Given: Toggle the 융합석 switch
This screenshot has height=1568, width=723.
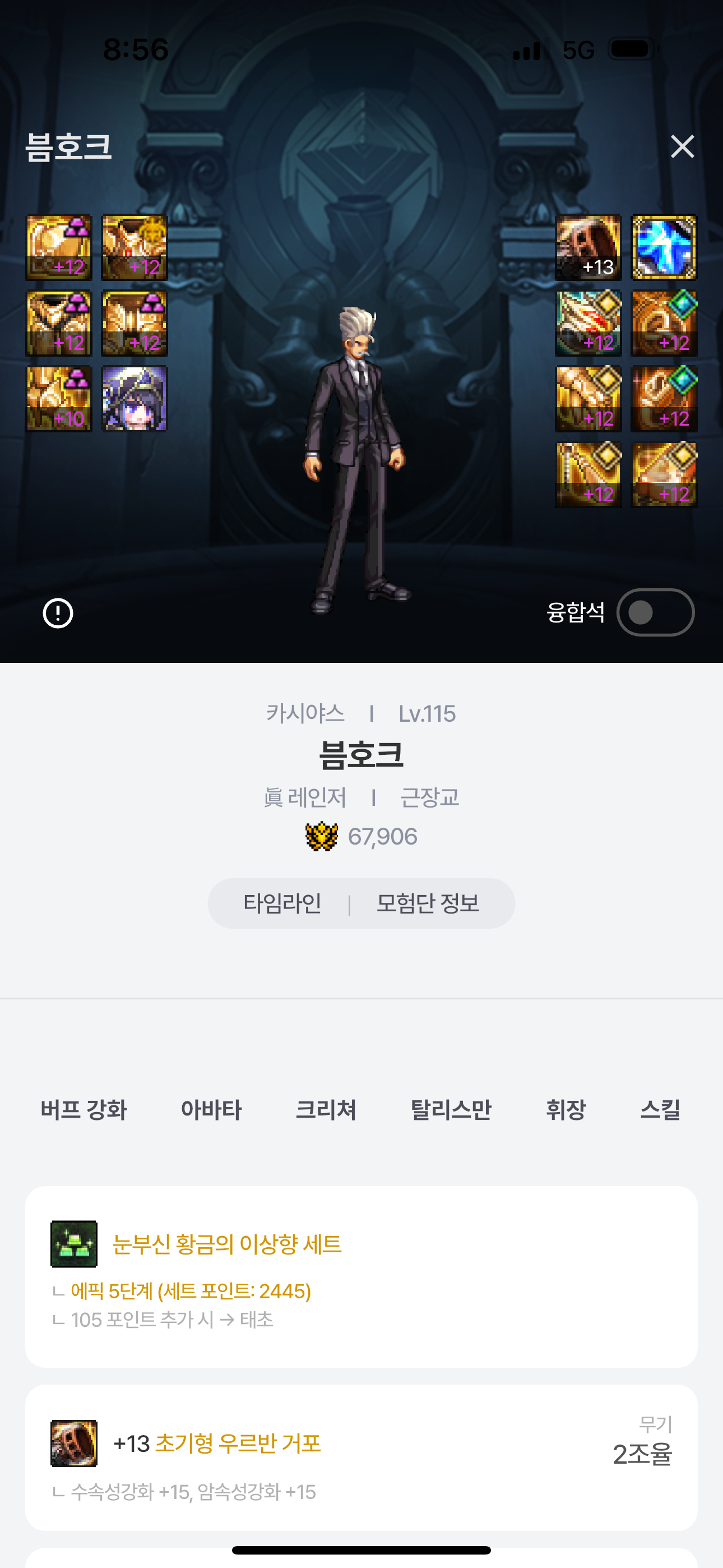Looking at the screenshot, I should pyautogui.click(x=655, y=612).
